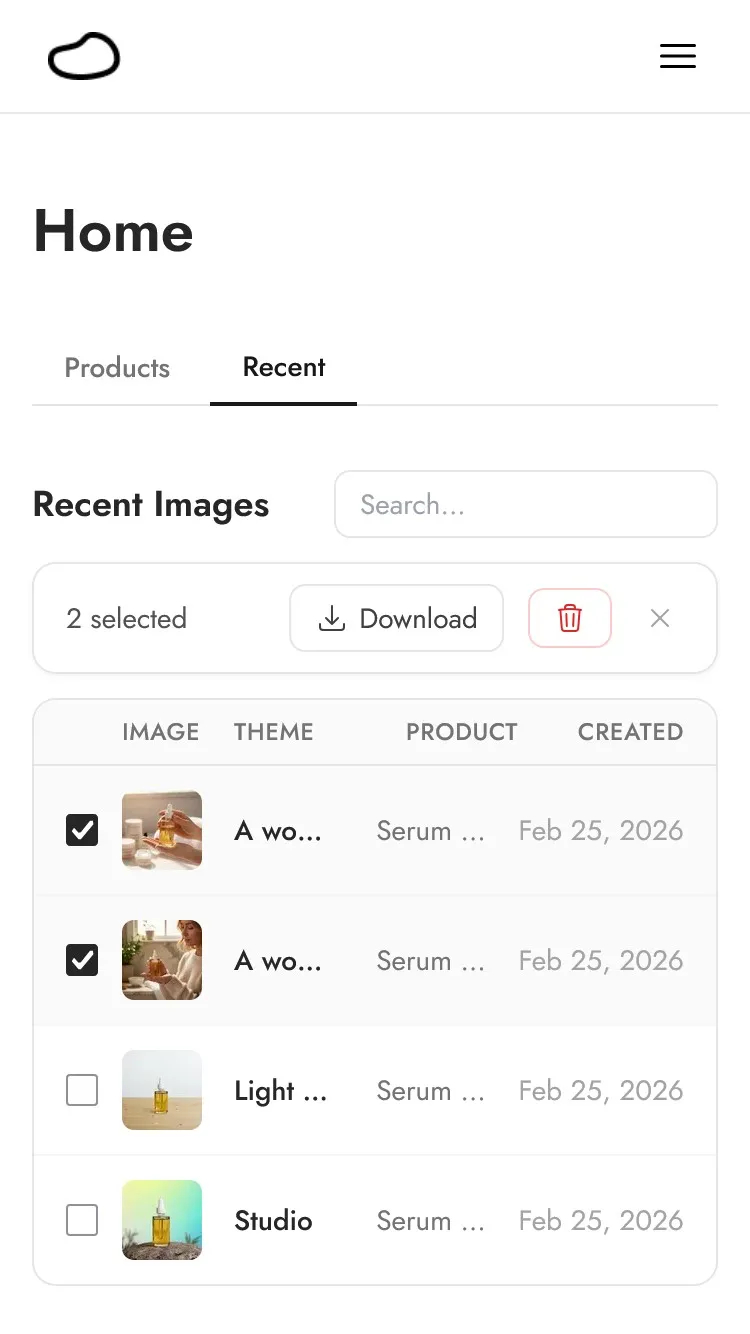Screen dimensions: 750x1334
Task: Open the first serum bottle thumbnail
Action: point(161,830)
